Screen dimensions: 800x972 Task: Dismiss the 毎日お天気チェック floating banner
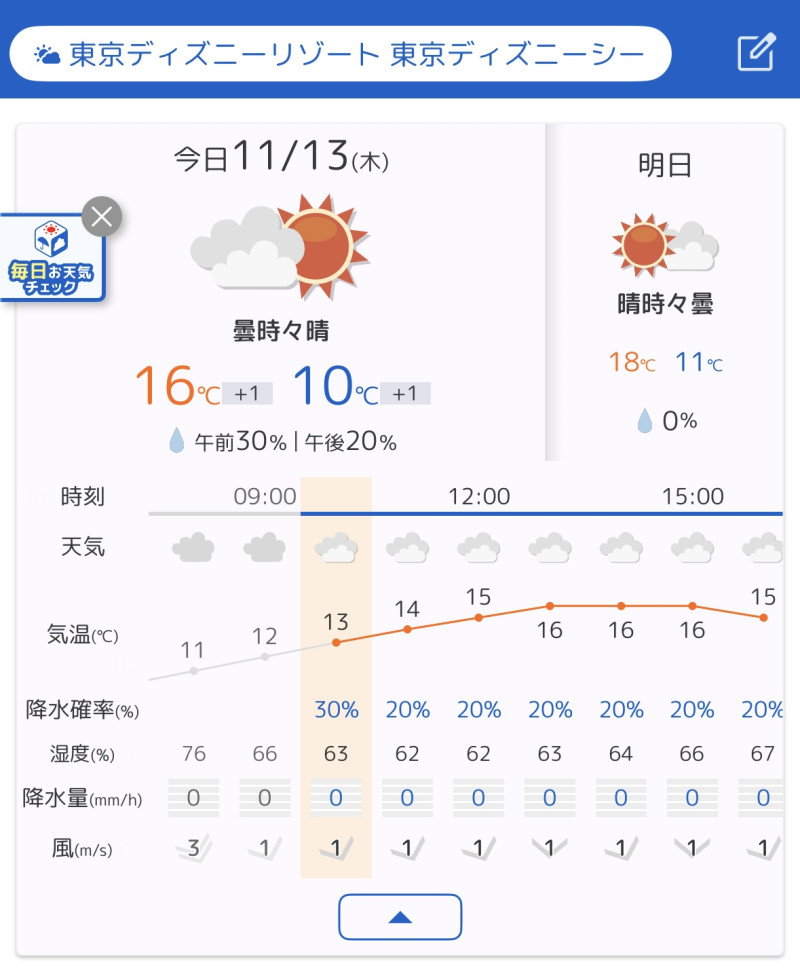[x=101, y=216]
